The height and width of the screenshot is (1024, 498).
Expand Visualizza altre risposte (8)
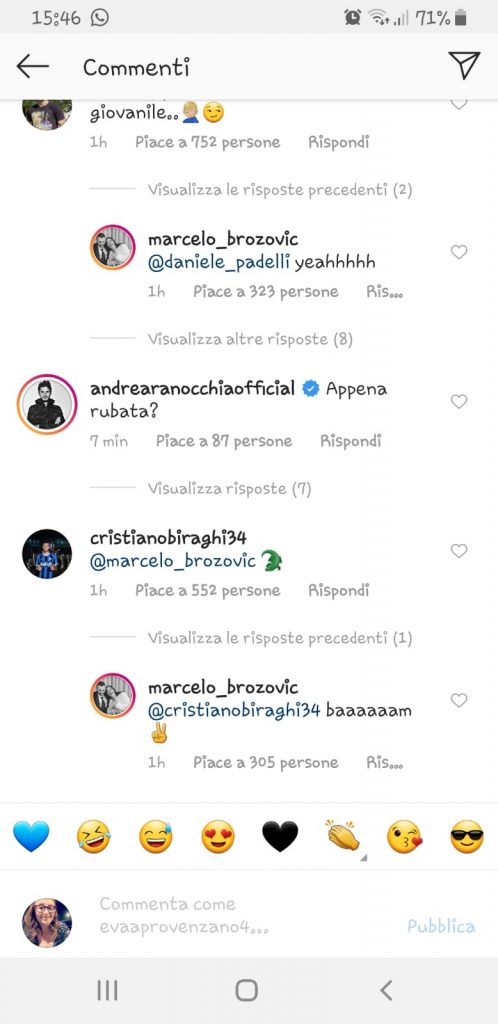(x=250, y=340)
